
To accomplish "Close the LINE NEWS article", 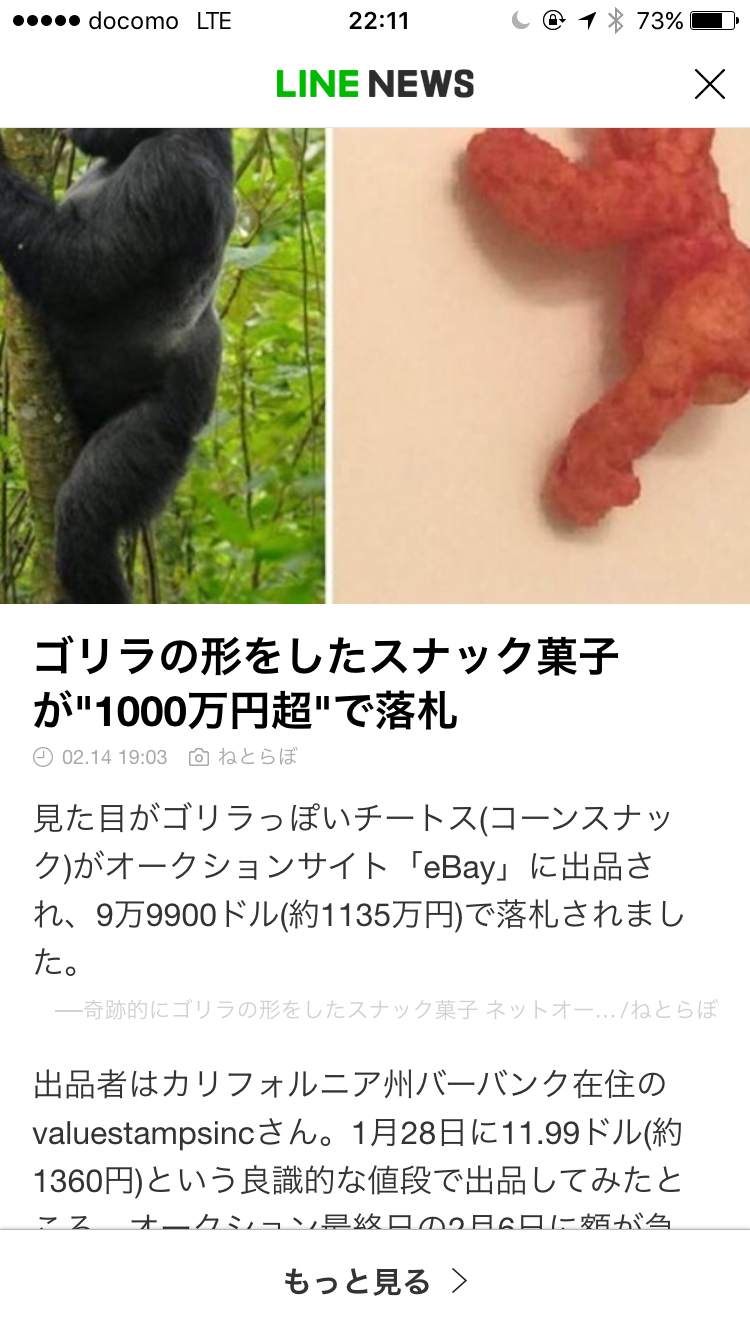I will pos(709,84).
